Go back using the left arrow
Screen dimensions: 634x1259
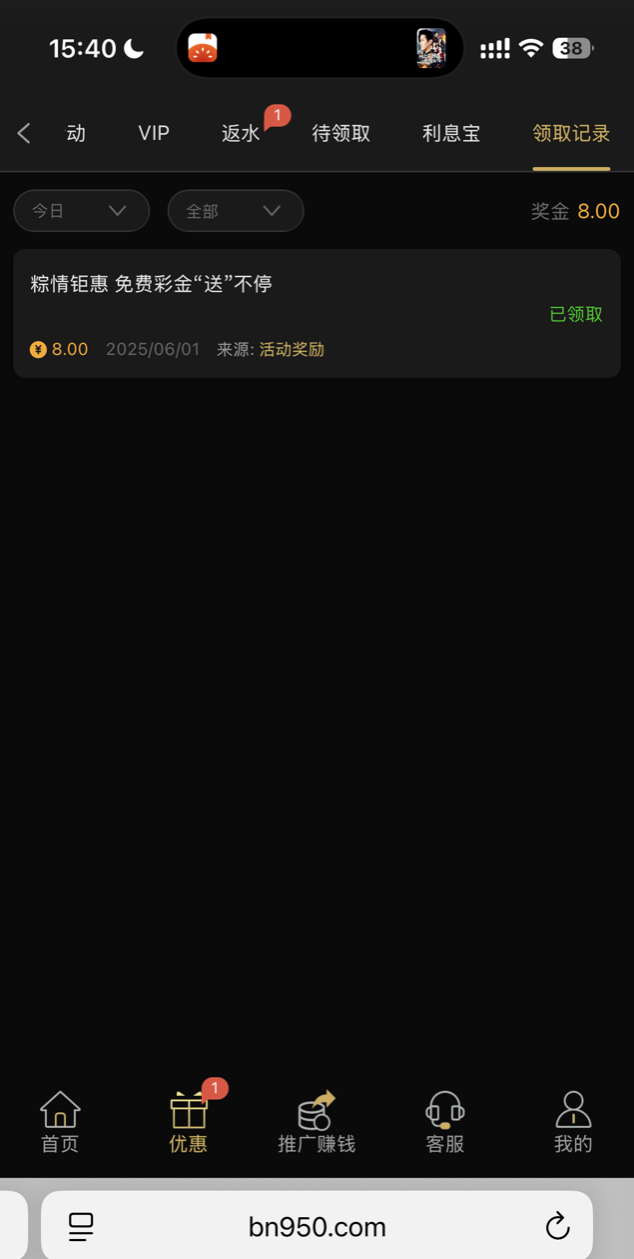click(x=24, y=133)
